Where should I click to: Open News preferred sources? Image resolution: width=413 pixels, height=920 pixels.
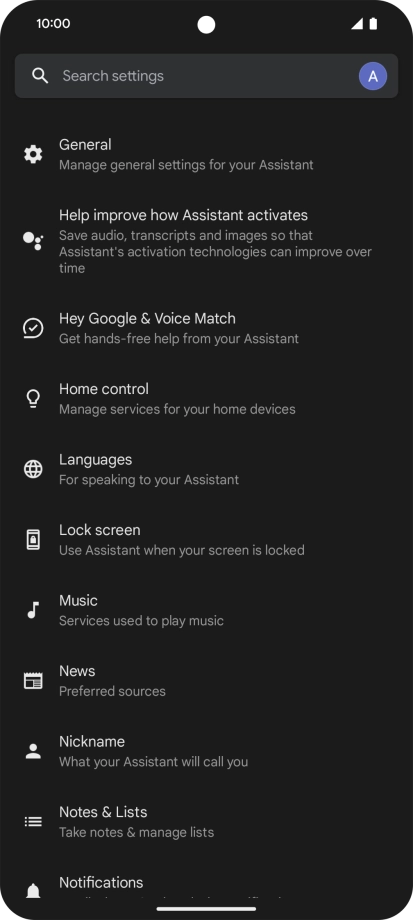[x=206, y=680]
